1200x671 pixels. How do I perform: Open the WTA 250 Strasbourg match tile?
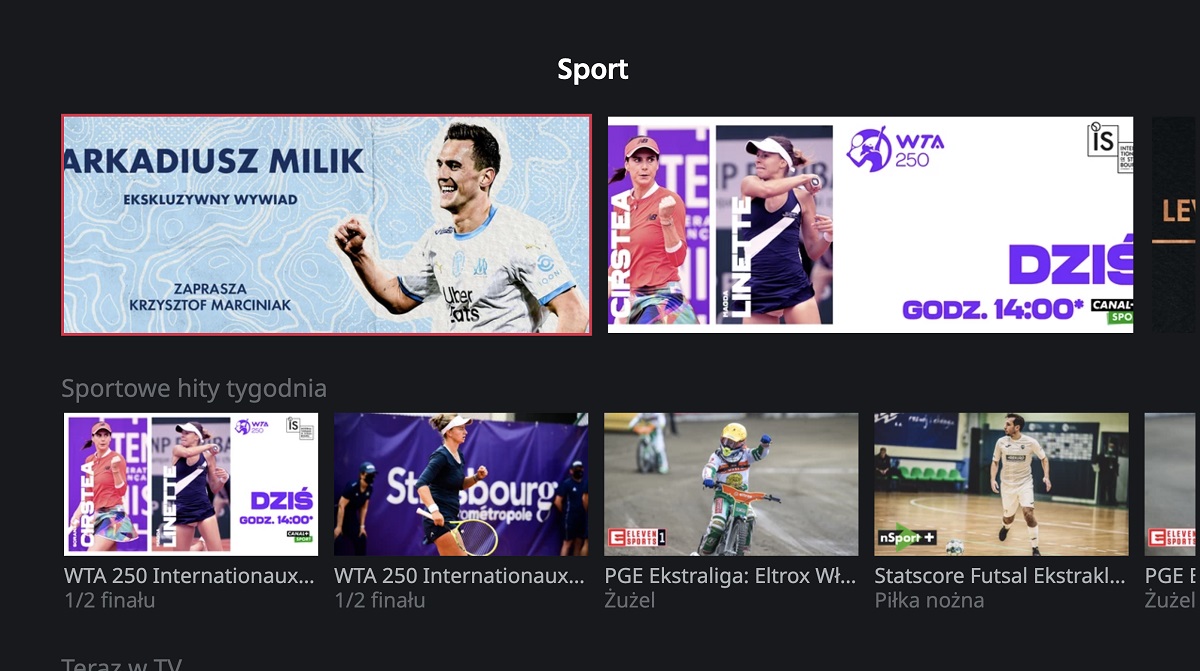coord(461,484)
